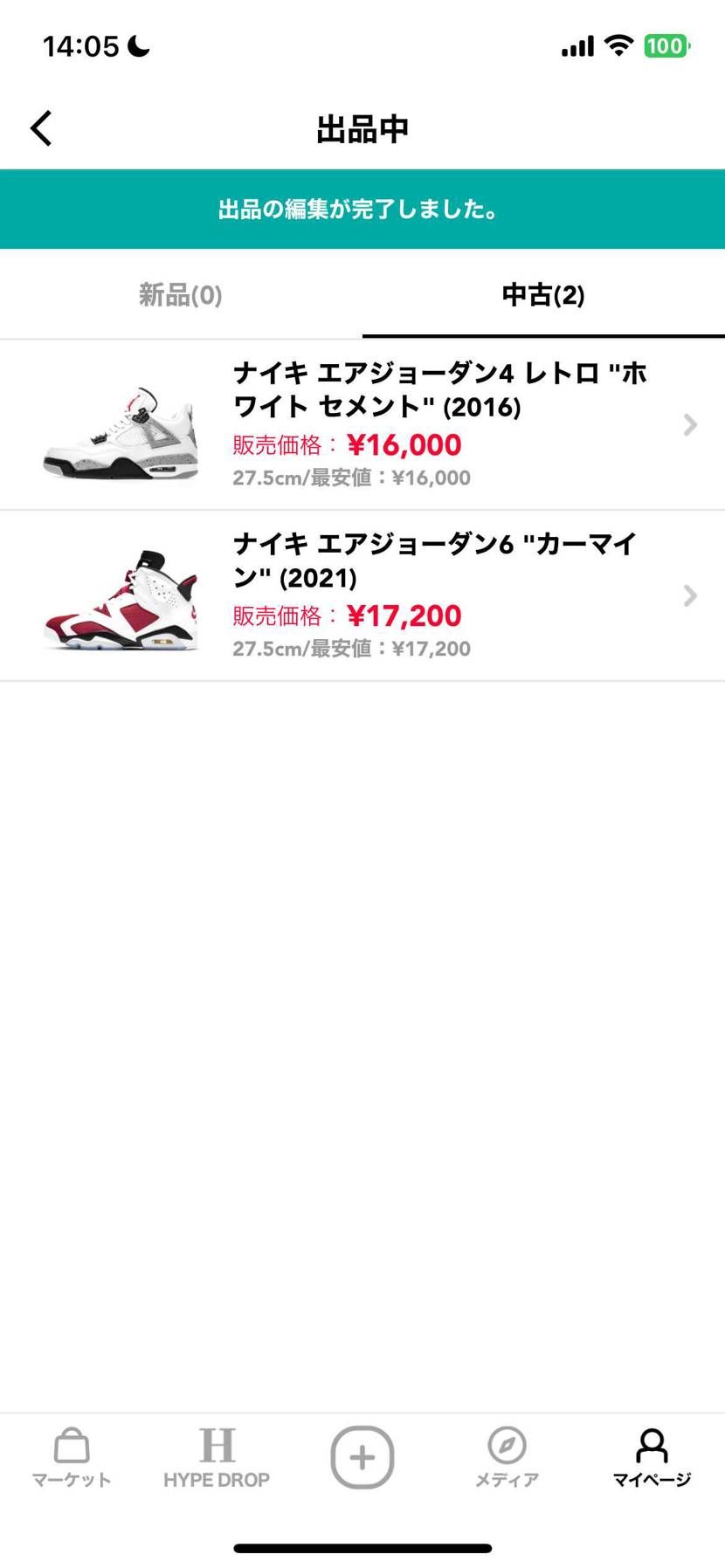The height and width of the screenshot is (1568, 725).
Task: Tap the plus icon to create a new listing
Action: coord(362,1456)
